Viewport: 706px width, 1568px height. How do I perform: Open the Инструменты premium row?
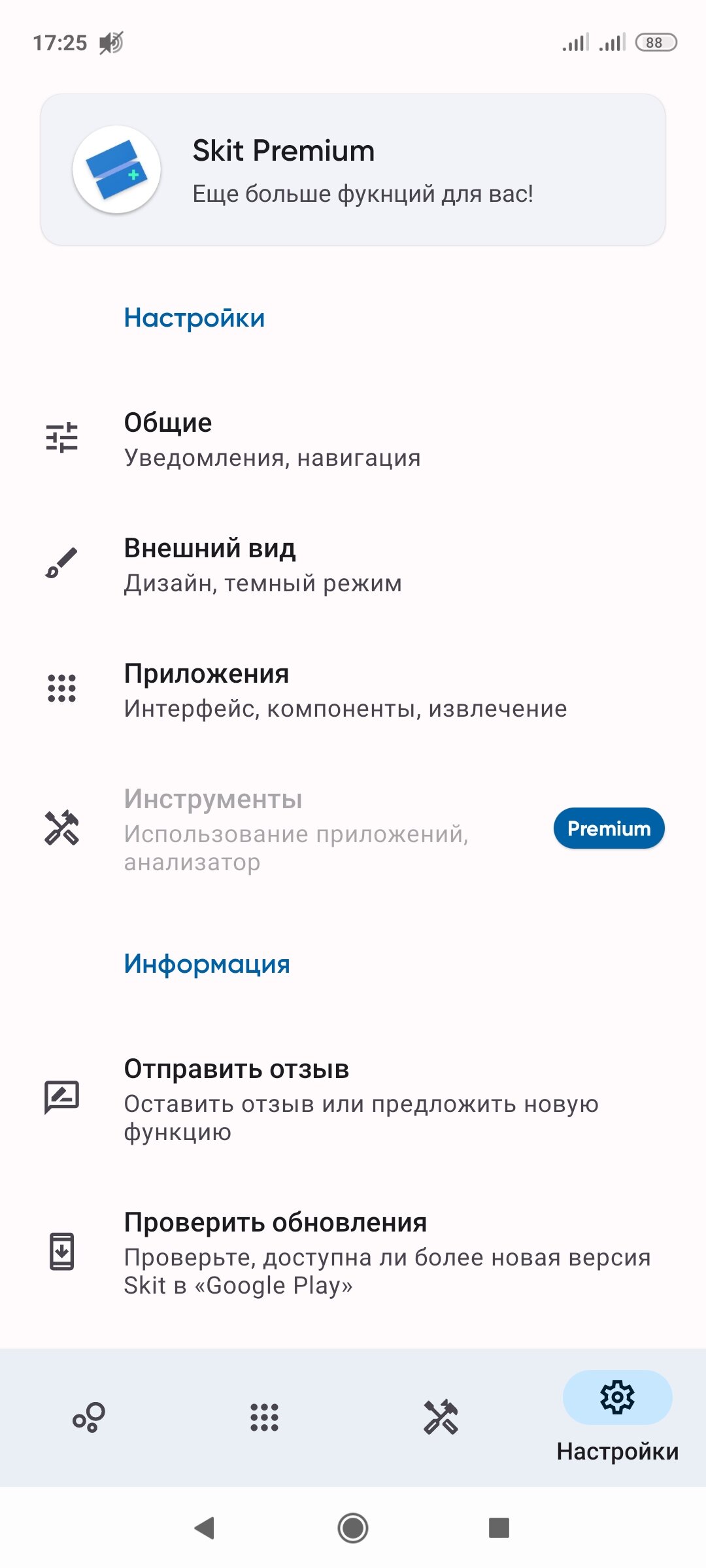(353, 828)
